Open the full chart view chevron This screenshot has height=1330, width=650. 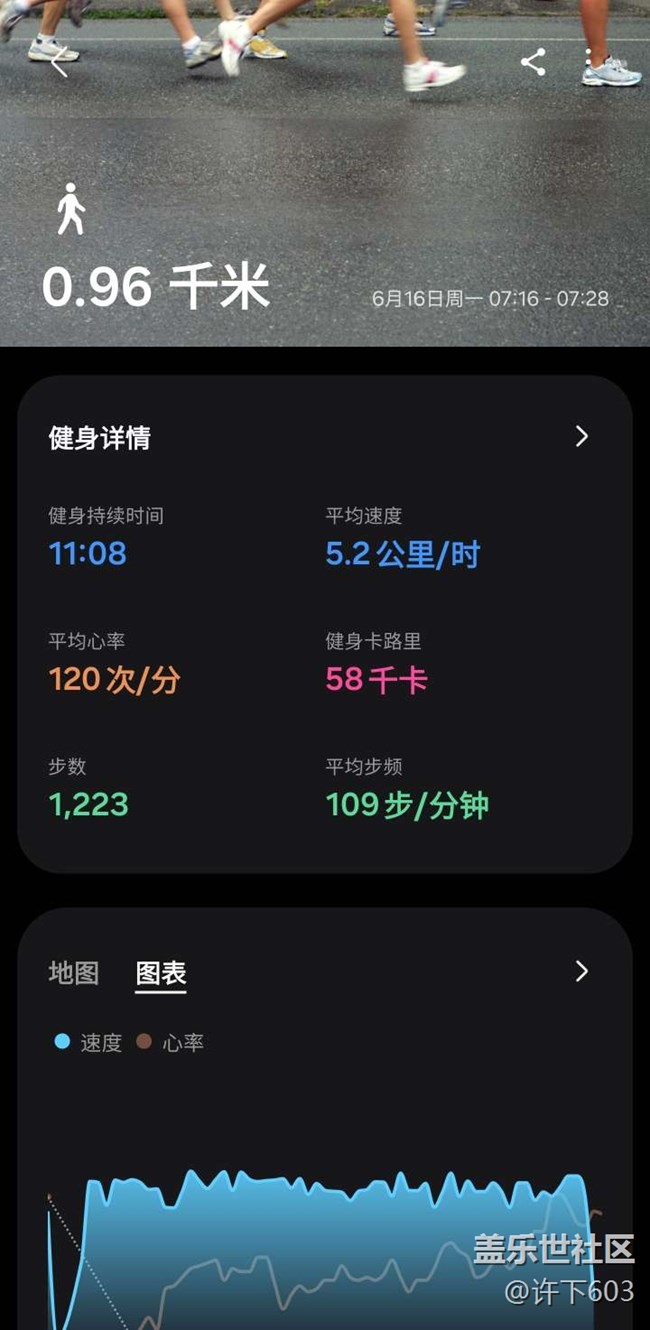point(581,971)
